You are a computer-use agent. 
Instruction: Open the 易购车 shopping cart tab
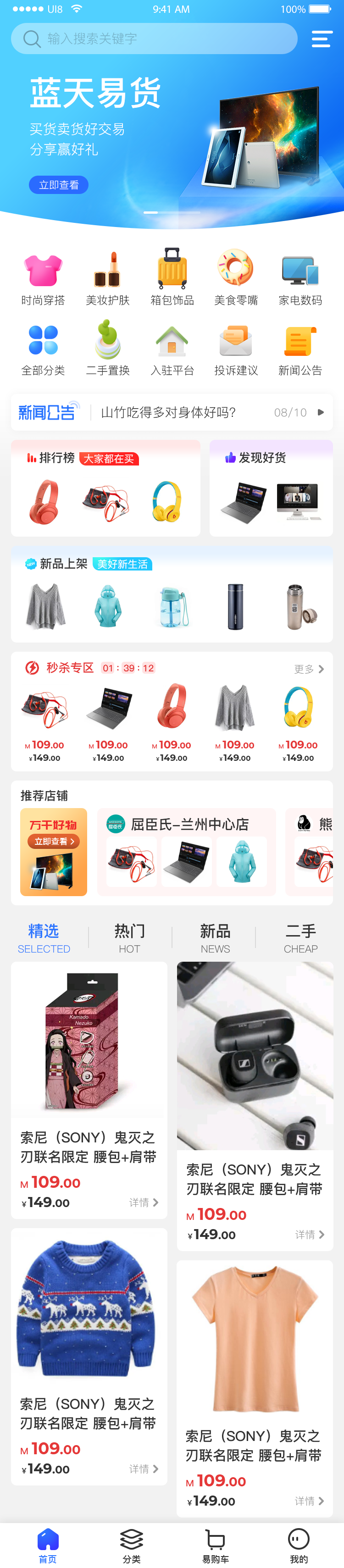click(x=215, y=1545)
